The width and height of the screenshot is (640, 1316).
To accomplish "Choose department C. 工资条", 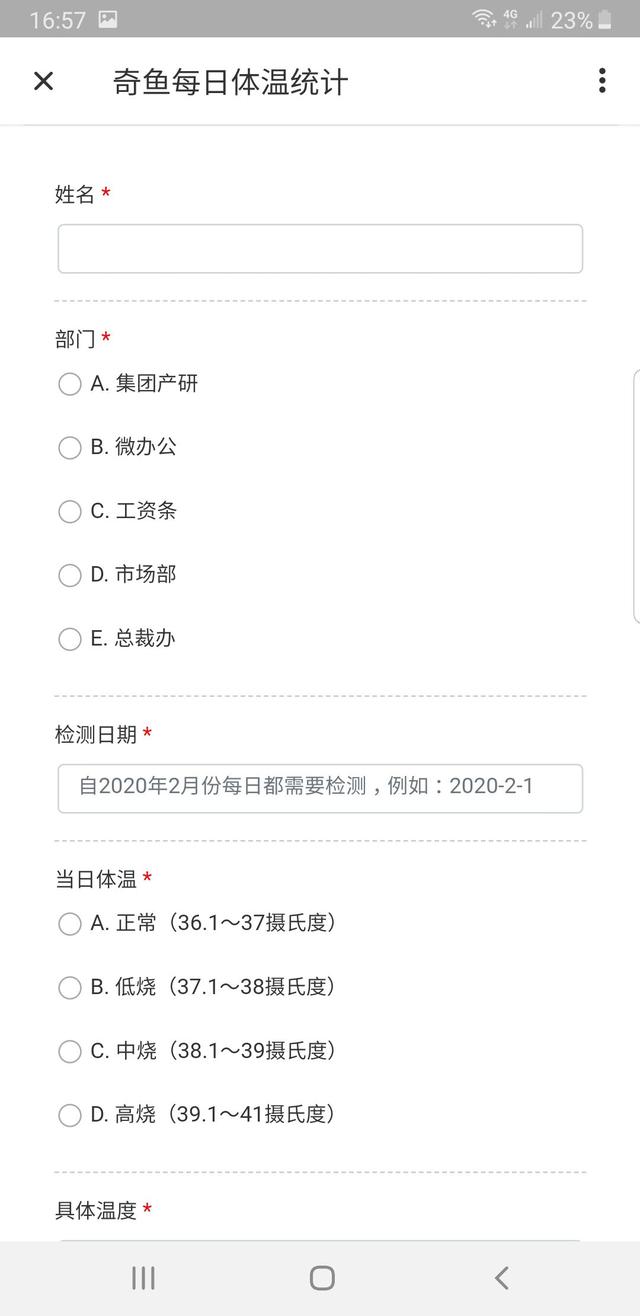I will click(70, 511).
